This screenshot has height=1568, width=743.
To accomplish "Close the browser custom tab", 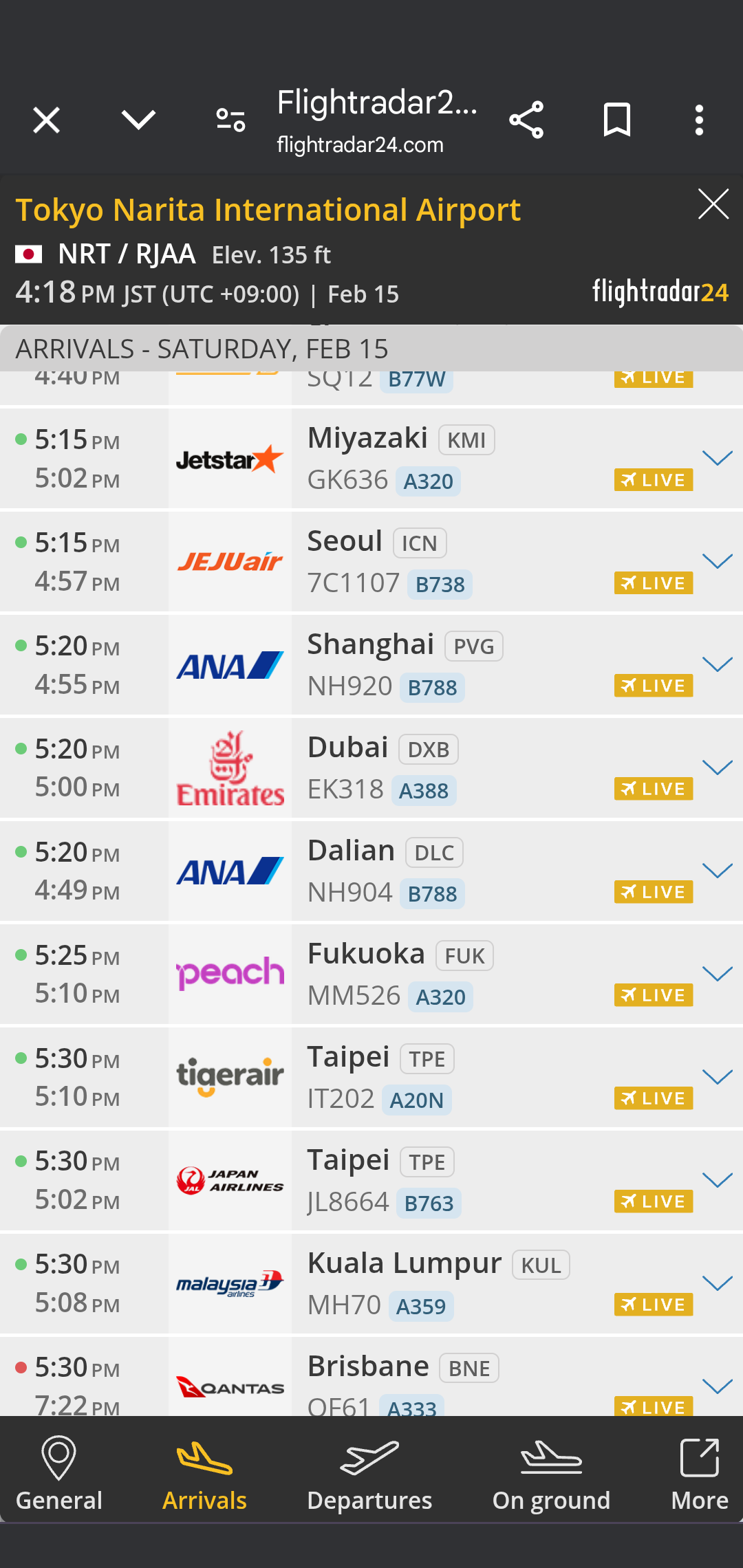I will point(47,120).
